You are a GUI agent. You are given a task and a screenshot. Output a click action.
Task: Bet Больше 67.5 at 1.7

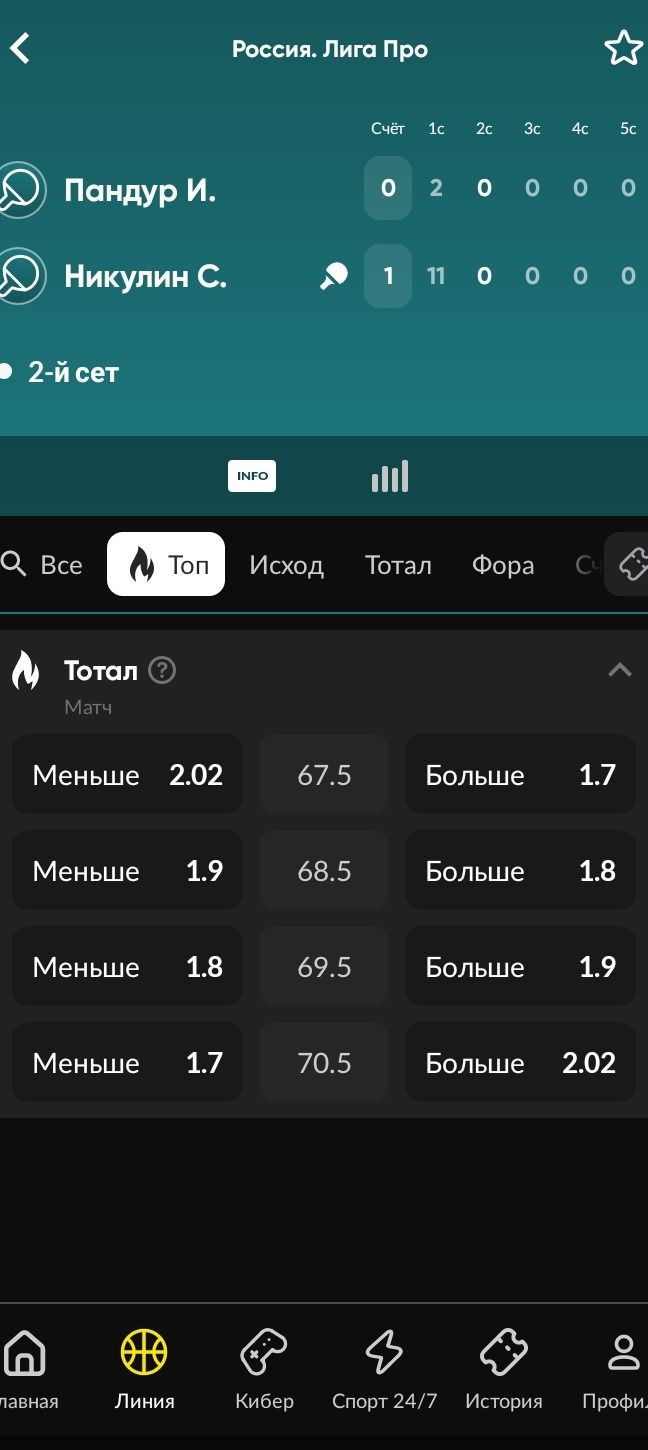click(520, 774)
